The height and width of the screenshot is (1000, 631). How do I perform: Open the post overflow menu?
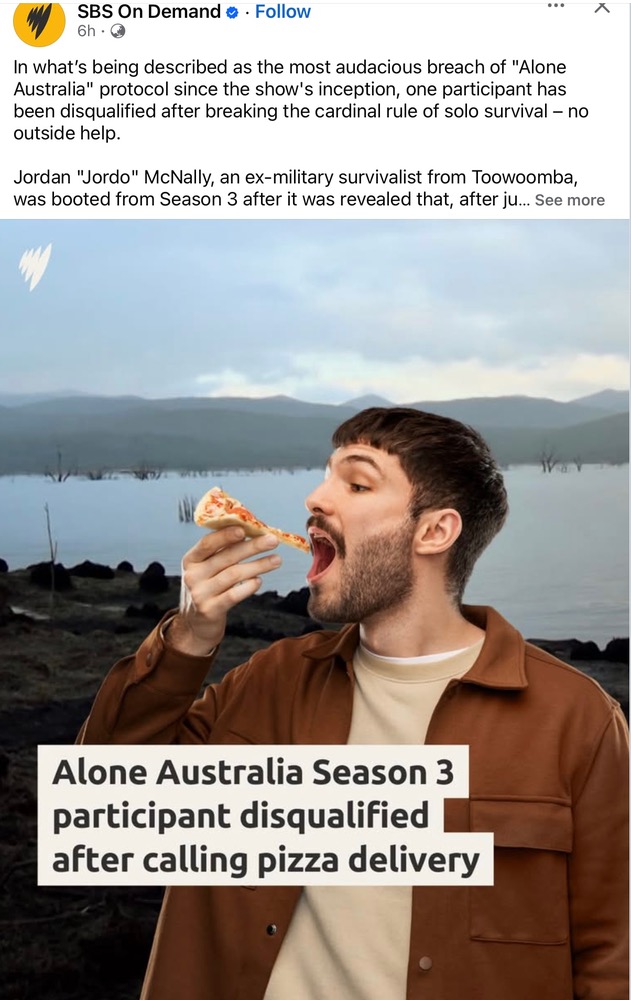pyautogui.click(x=556, y=6)
